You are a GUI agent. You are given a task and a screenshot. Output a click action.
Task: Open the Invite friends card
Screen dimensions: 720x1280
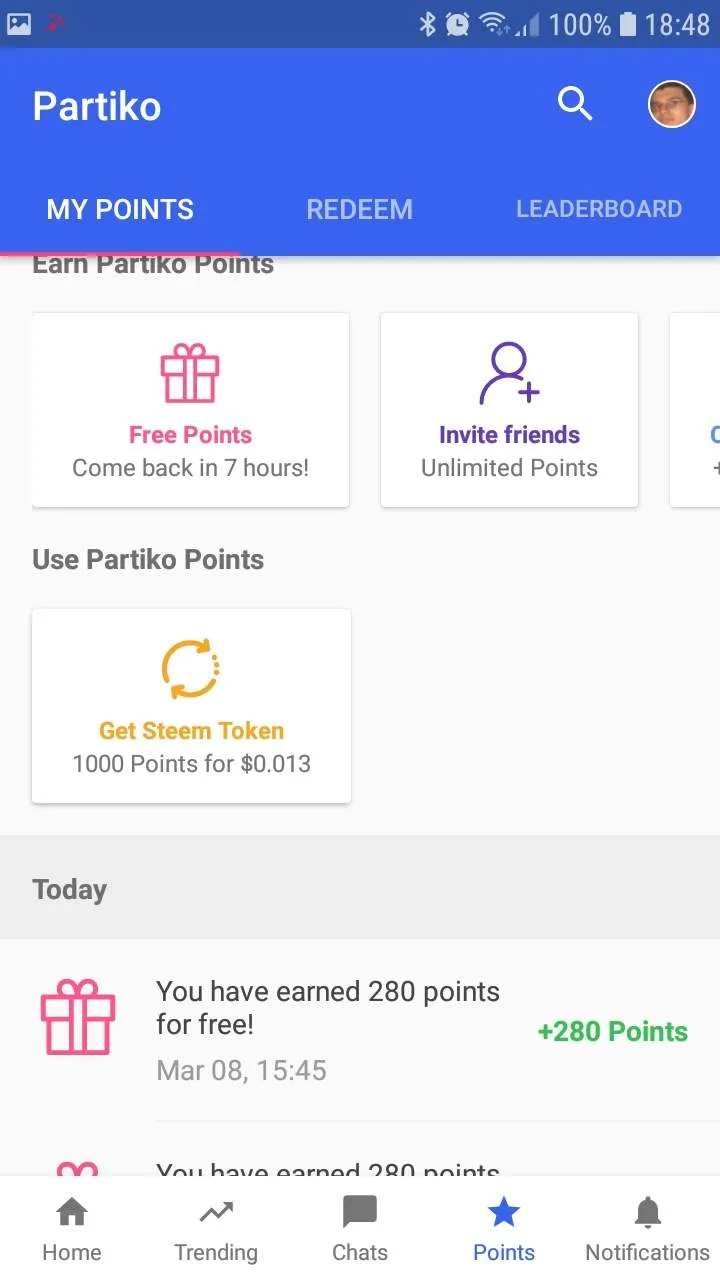pos(509,410)
